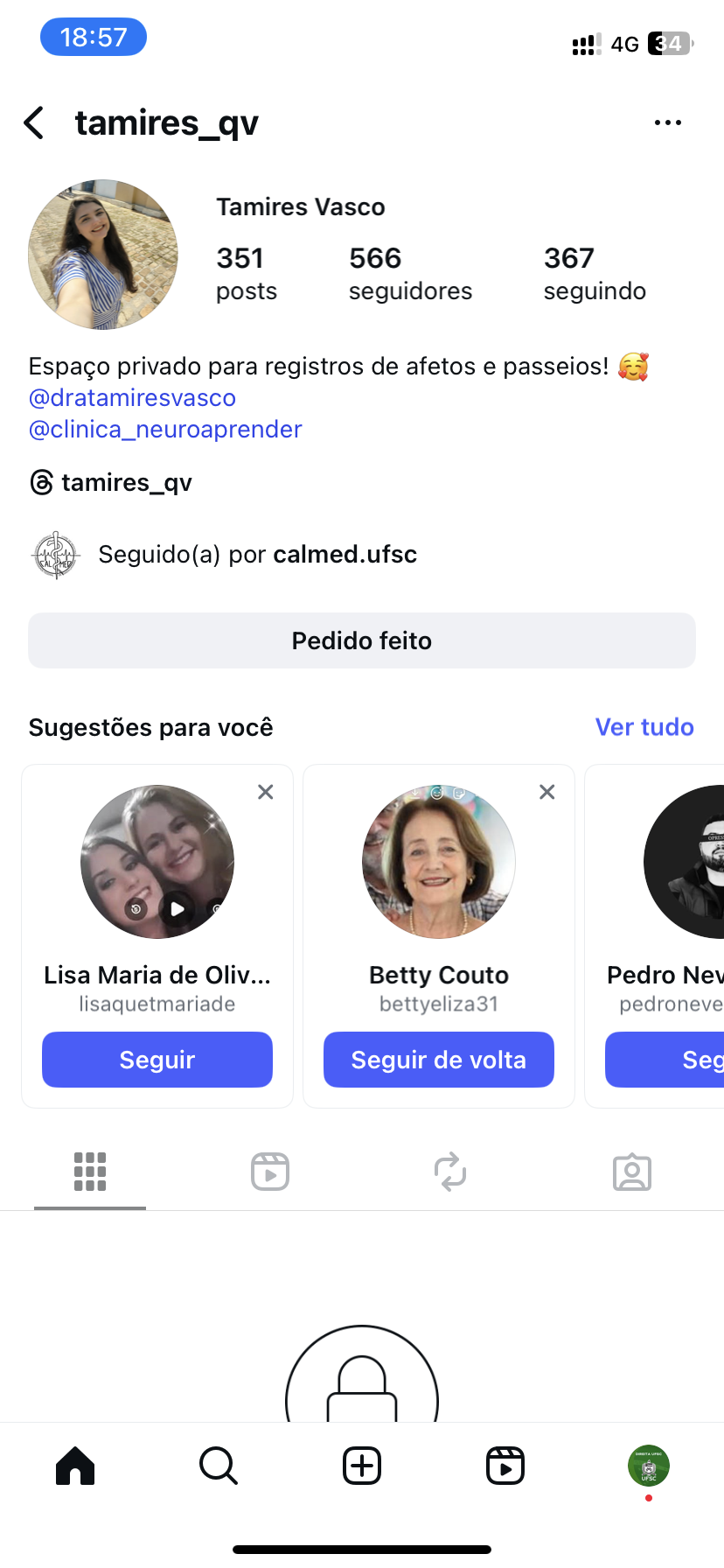724x1568 pixels.
Task: View the 566 seguidores list
Action: coord(409,273)
